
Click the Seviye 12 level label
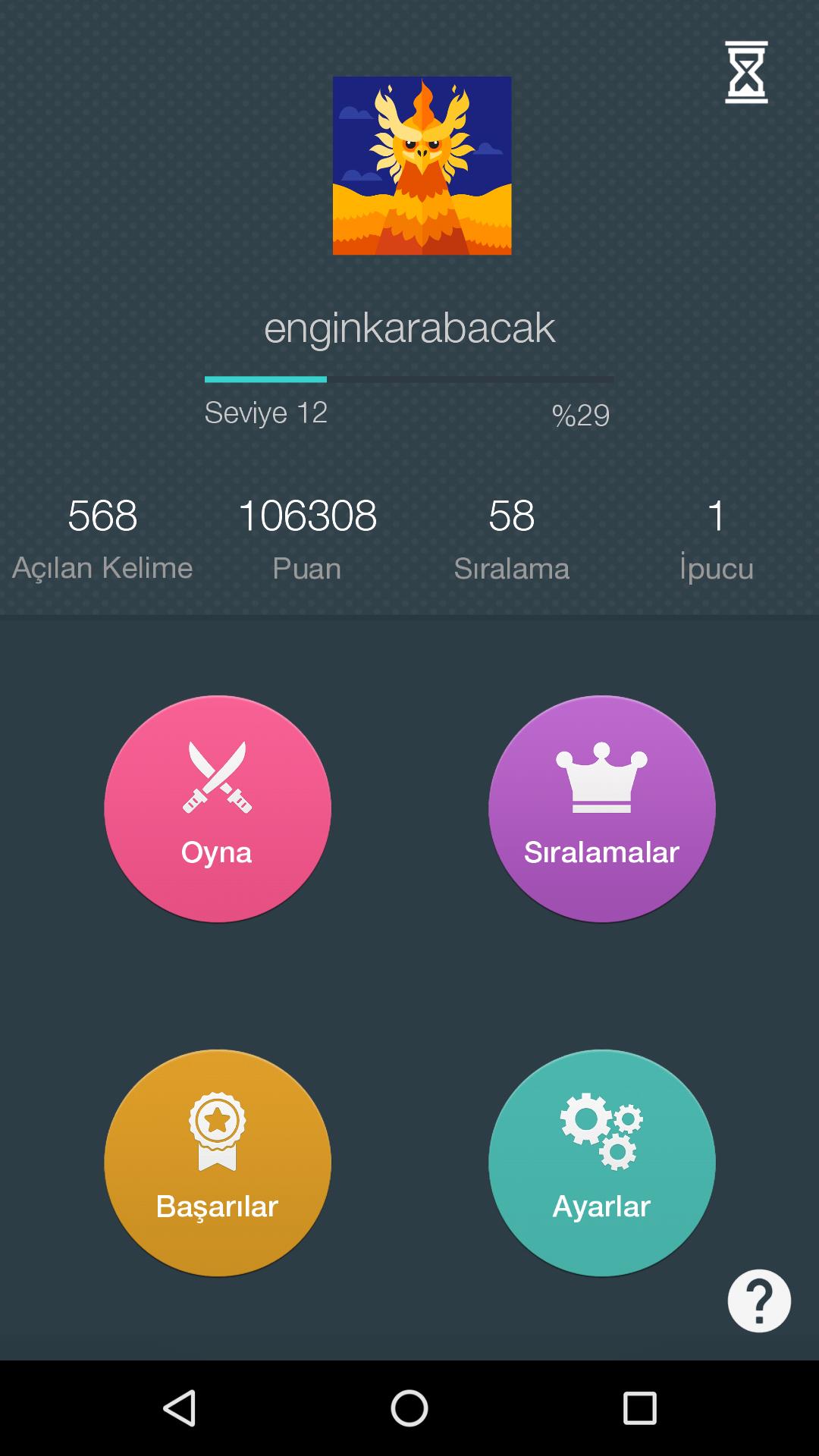[267, 413]
